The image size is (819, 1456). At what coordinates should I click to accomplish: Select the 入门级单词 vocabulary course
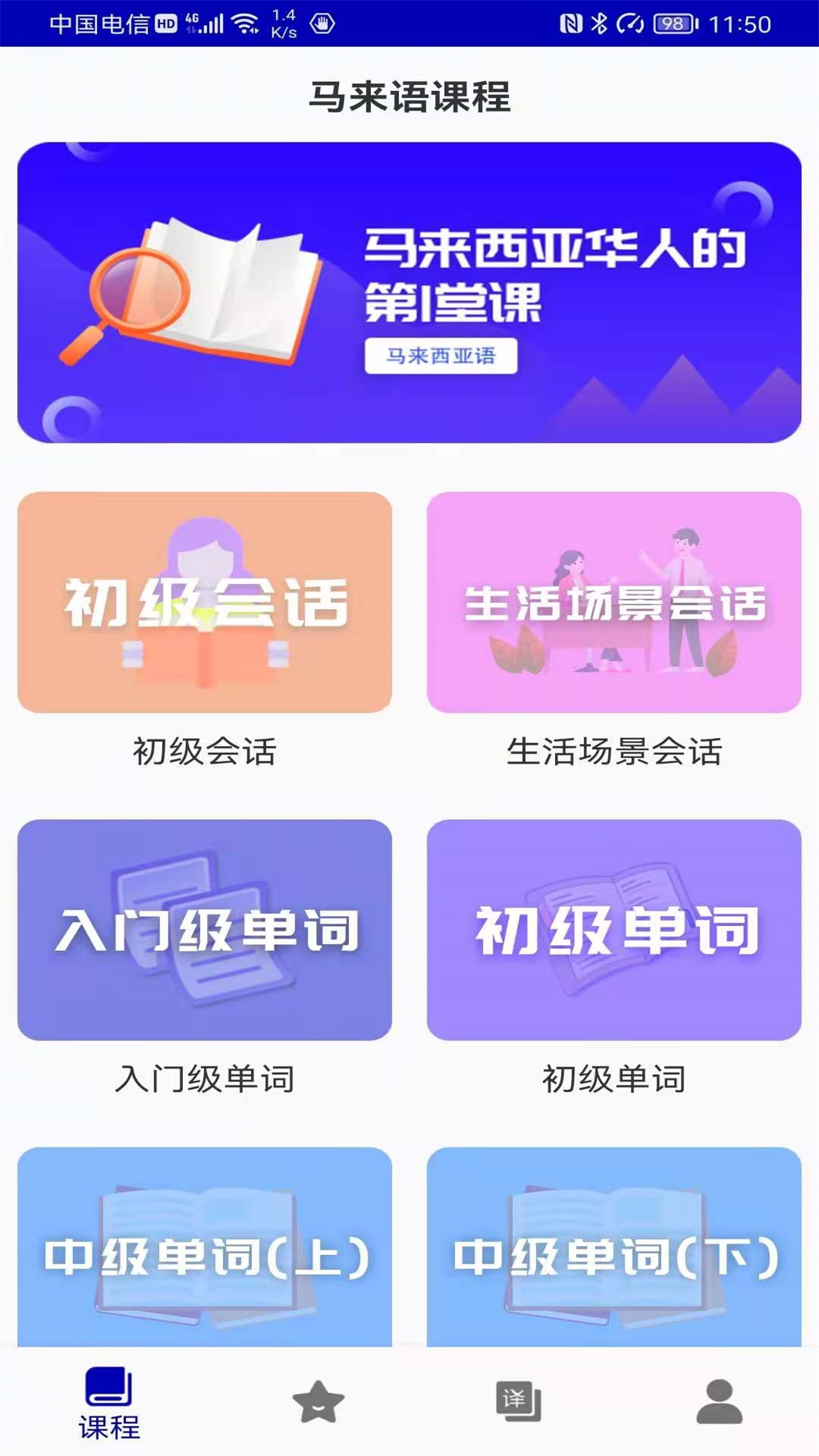click(205, 930)
